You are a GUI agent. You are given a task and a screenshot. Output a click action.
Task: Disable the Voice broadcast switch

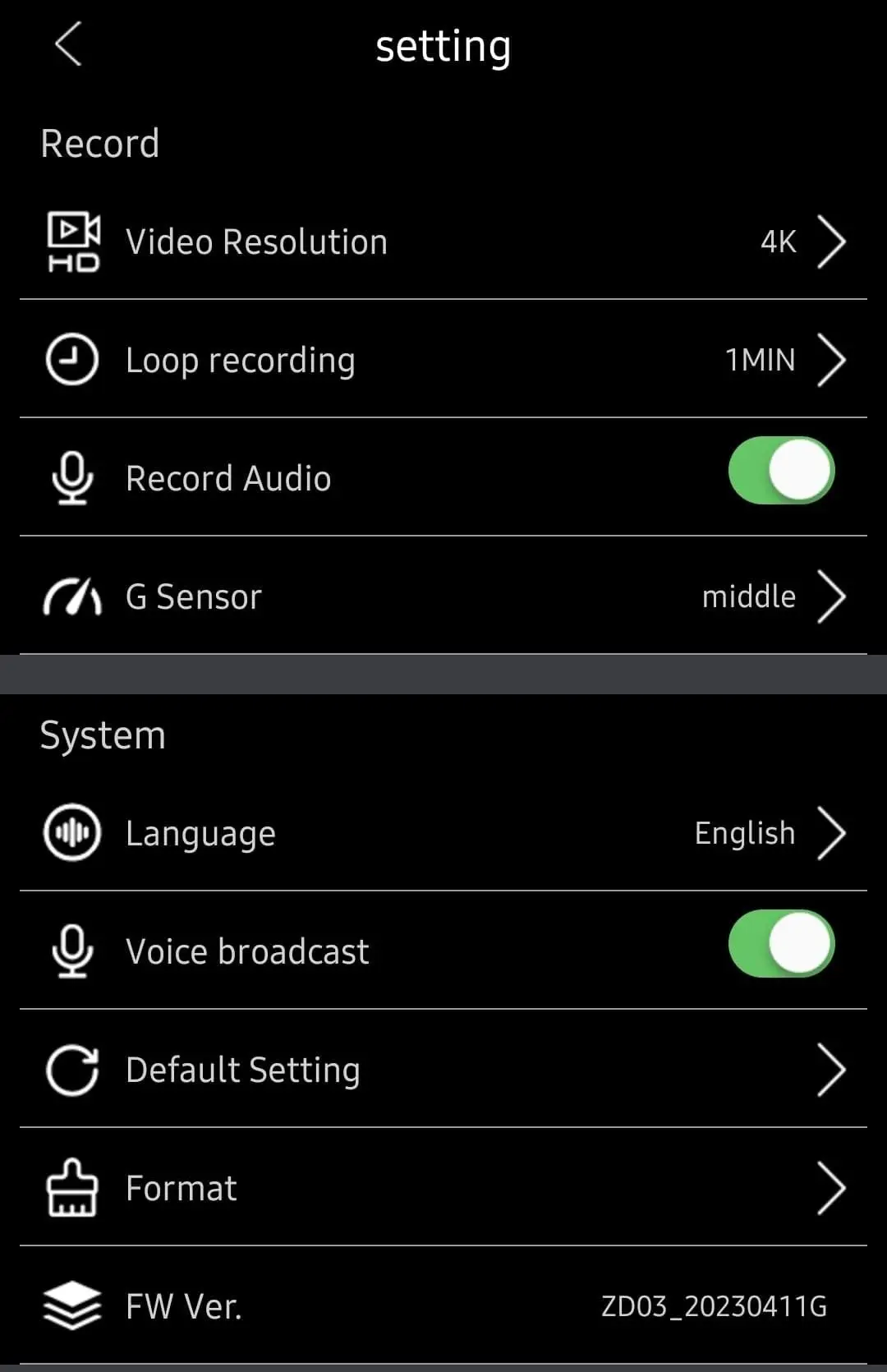[780, 944]
